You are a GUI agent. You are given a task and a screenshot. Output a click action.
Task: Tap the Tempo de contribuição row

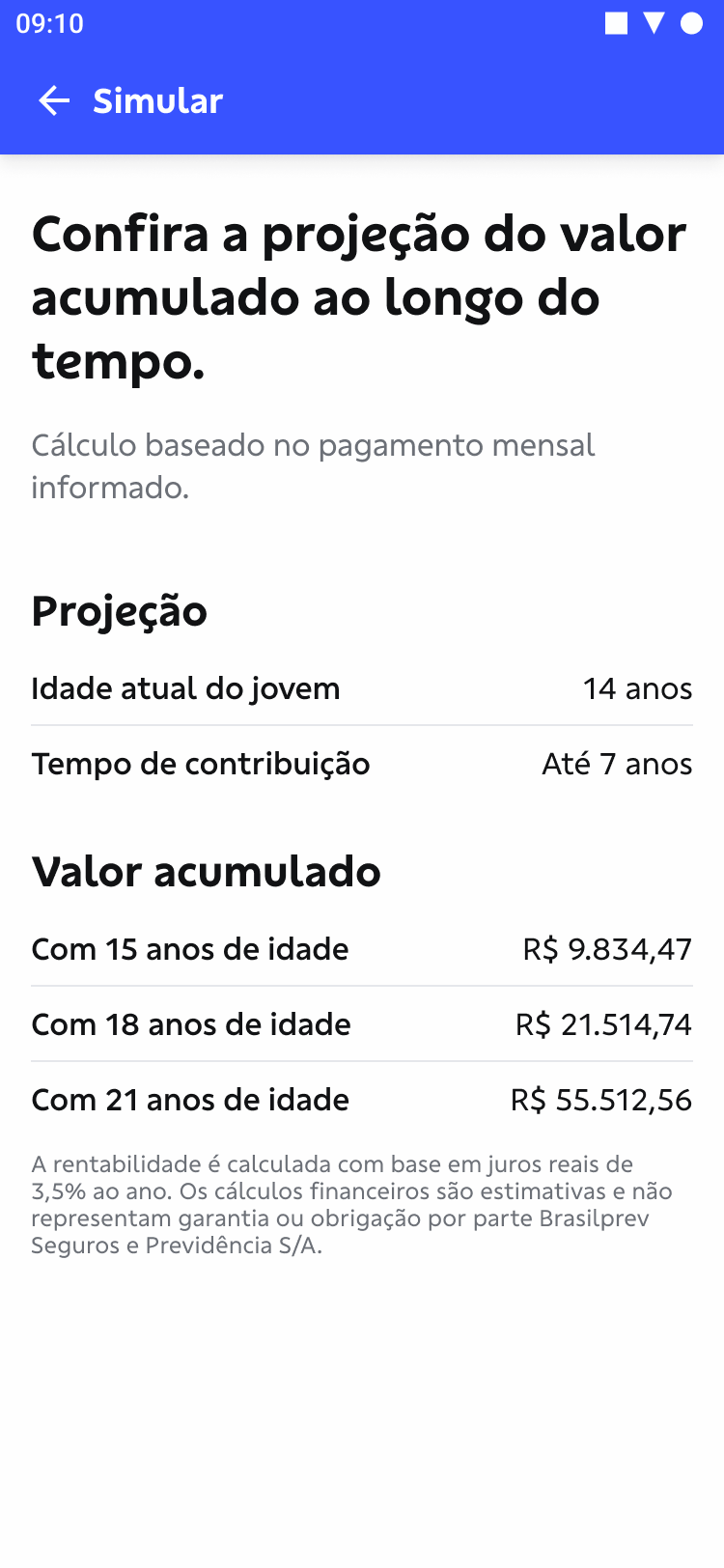pyautogui.click(x=200, y=764)
